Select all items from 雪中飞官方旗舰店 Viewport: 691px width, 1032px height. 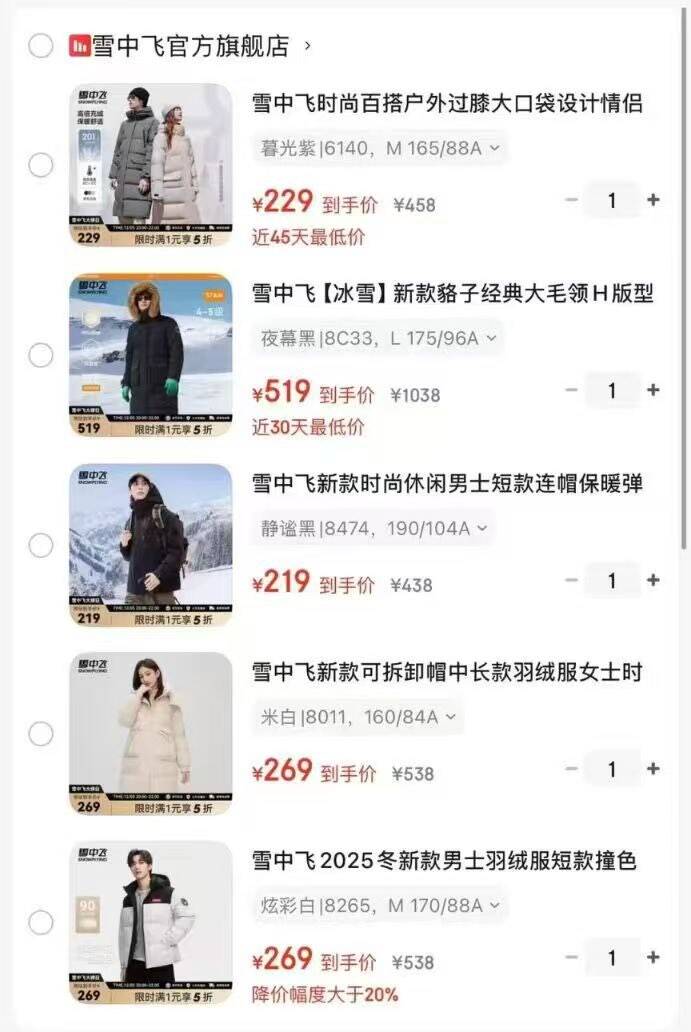pyautogui.click(x=40, y=45)
